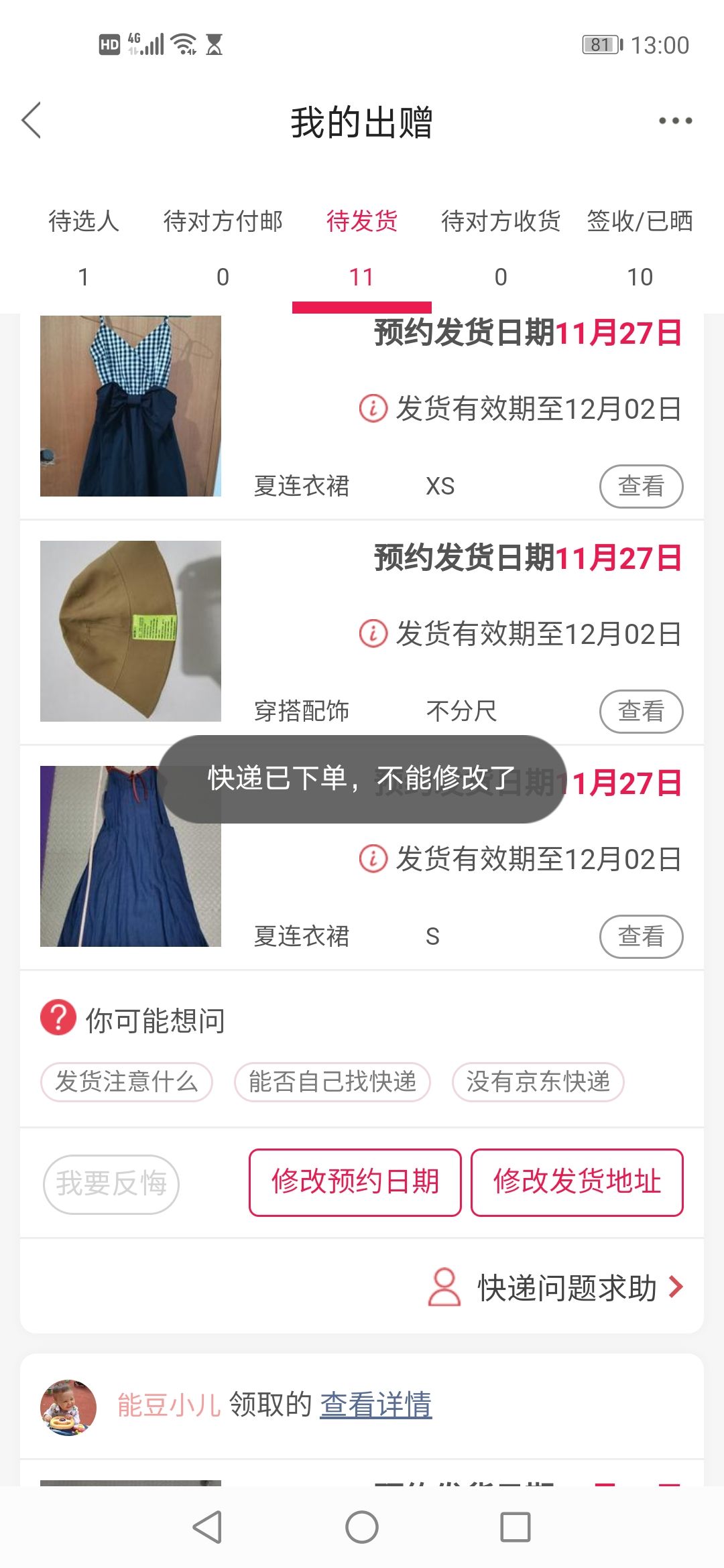Select the 能否自己找快递 chip
The height and width of the screenshot is (1568, 724).
[x=333, y=1082]
